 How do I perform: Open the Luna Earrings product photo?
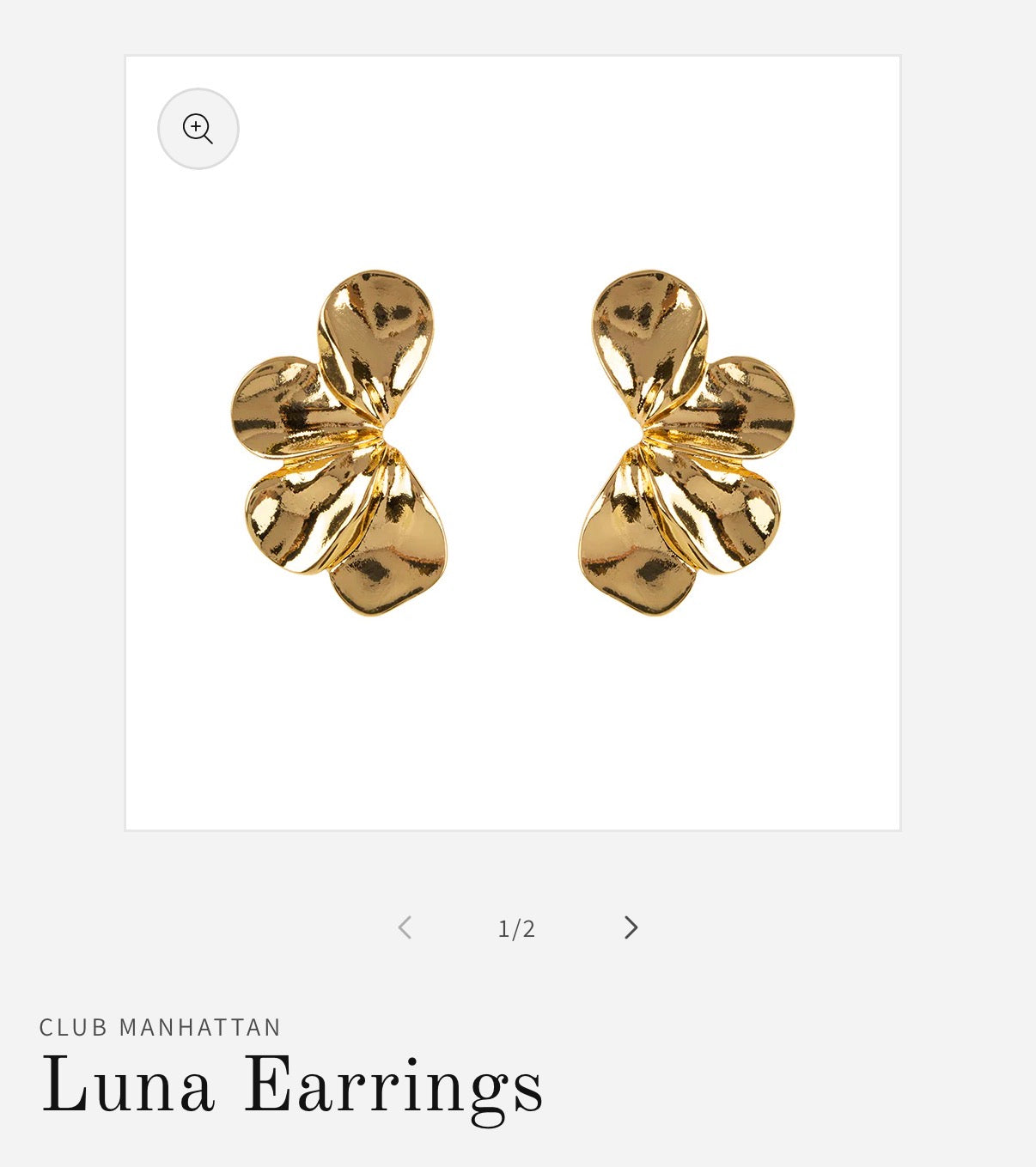coord(513,443)
